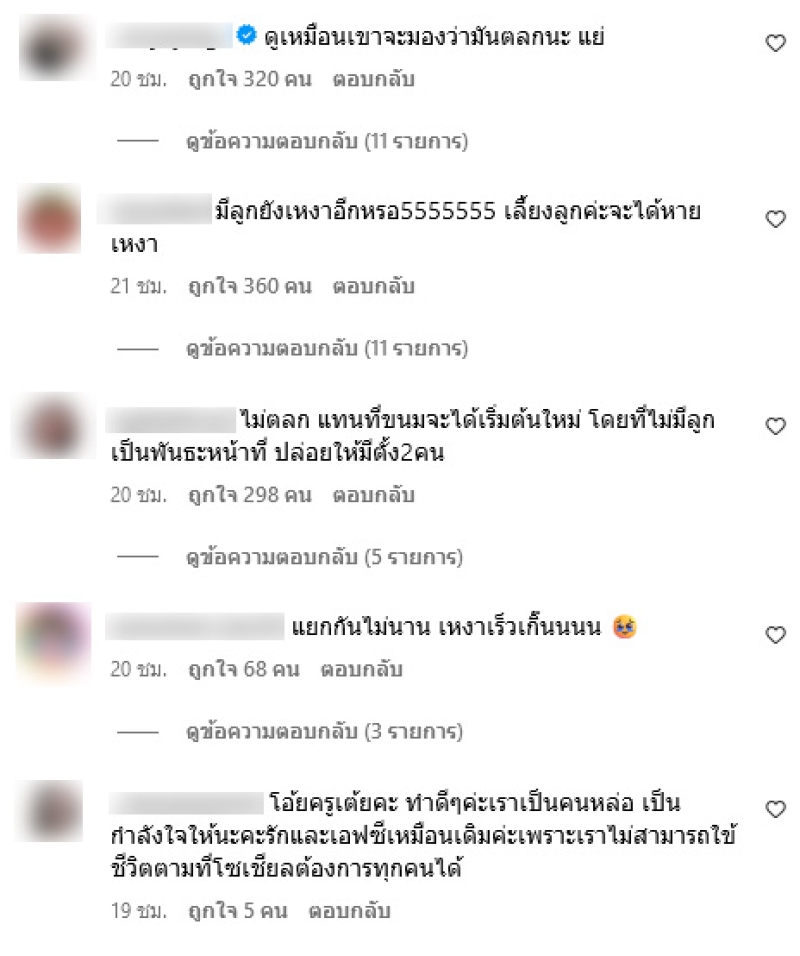
Task: Reply (ตอบกลับ) to the comment with 5 likes
Action: (349, 911)
